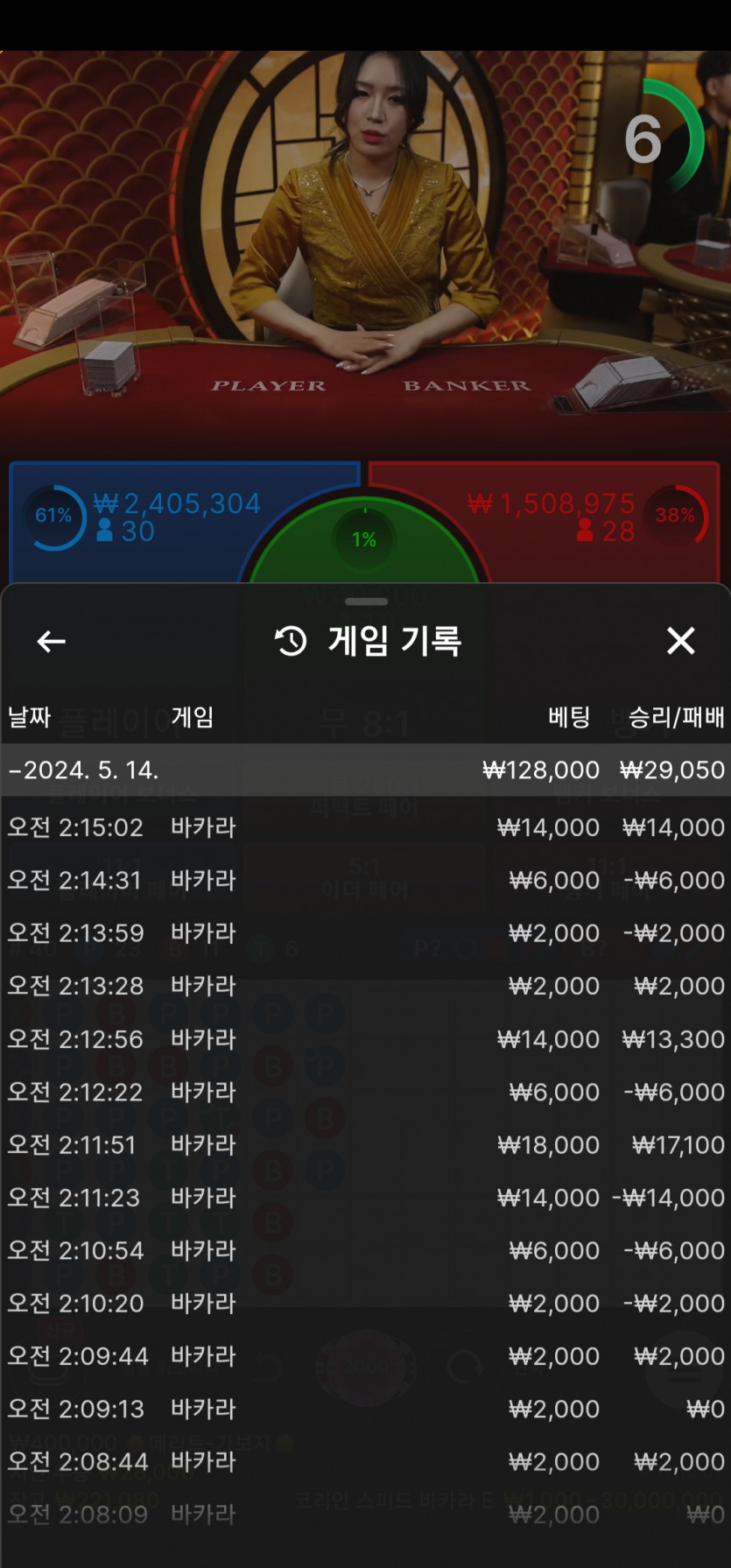This screenshot has width=731, height=1568.
Task: View the 오전 2:10:20 바카라 record
Action: coord(365,1304)
